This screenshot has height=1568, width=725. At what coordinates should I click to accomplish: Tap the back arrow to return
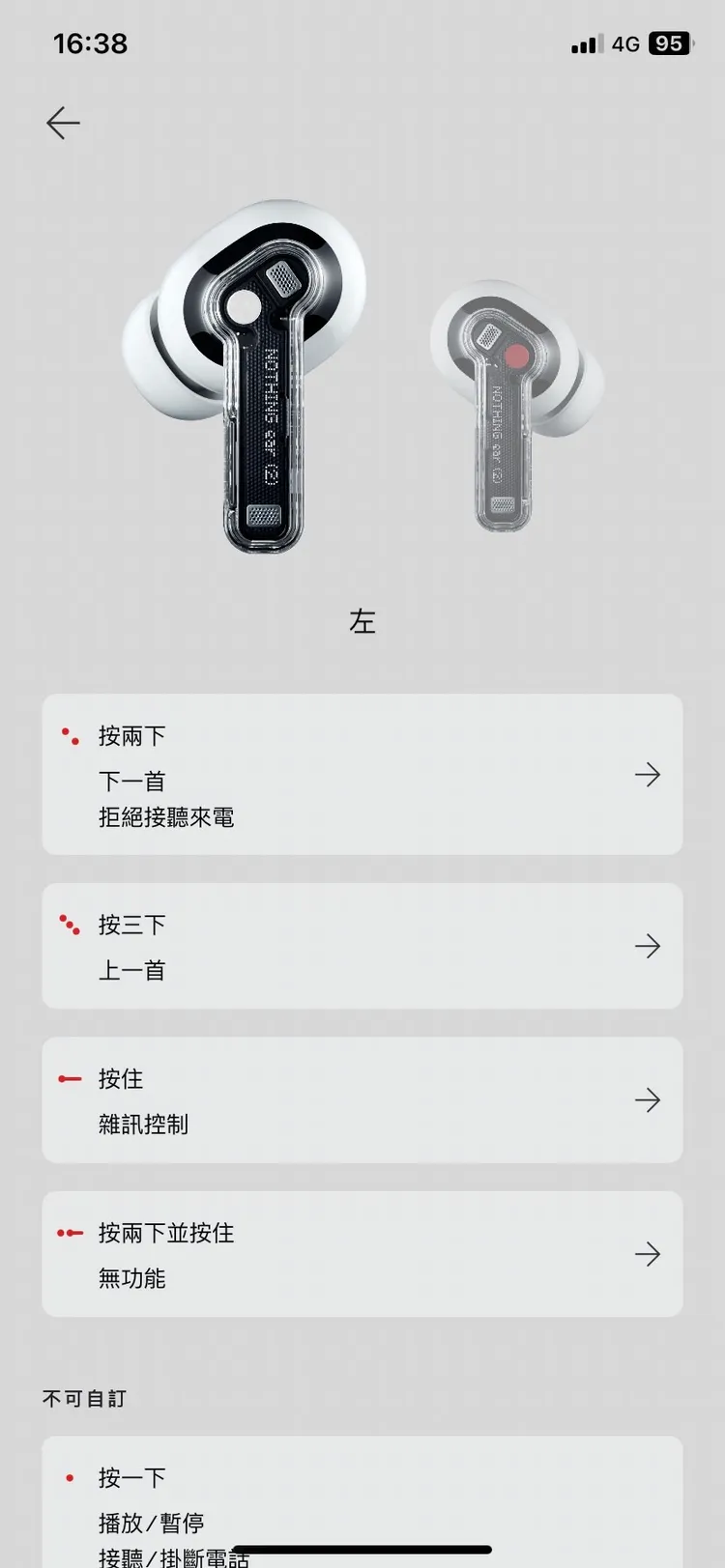pos(62,123)
